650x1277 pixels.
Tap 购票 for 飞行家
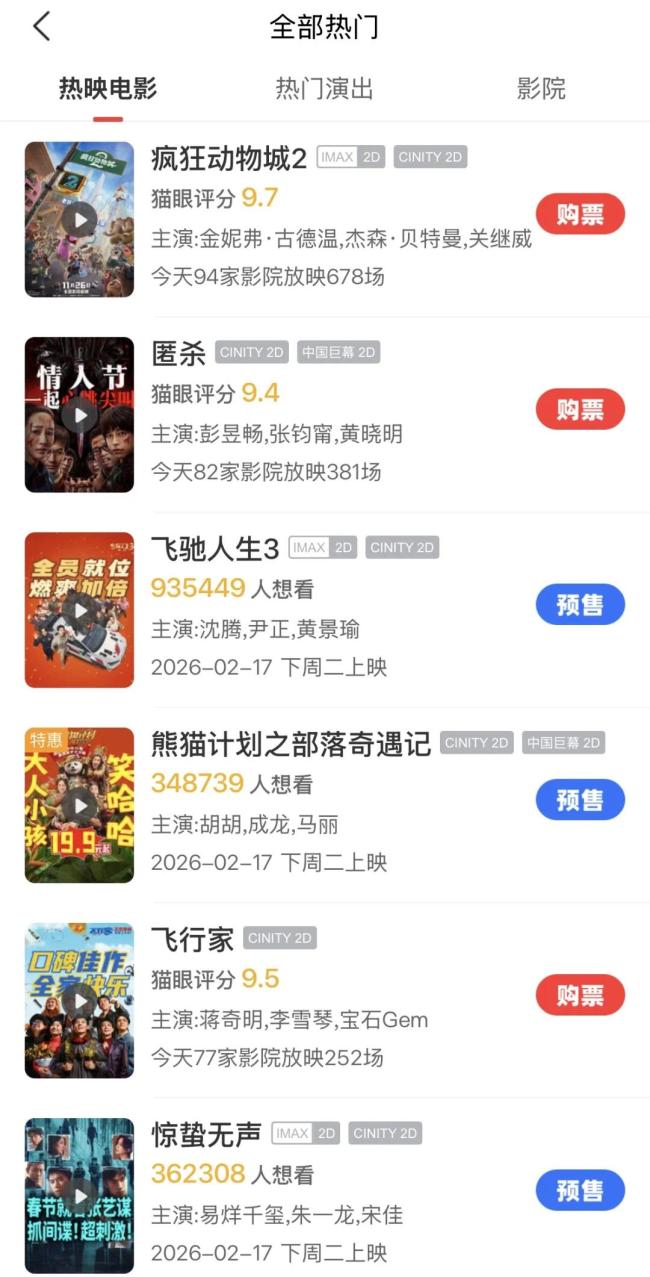580,995
